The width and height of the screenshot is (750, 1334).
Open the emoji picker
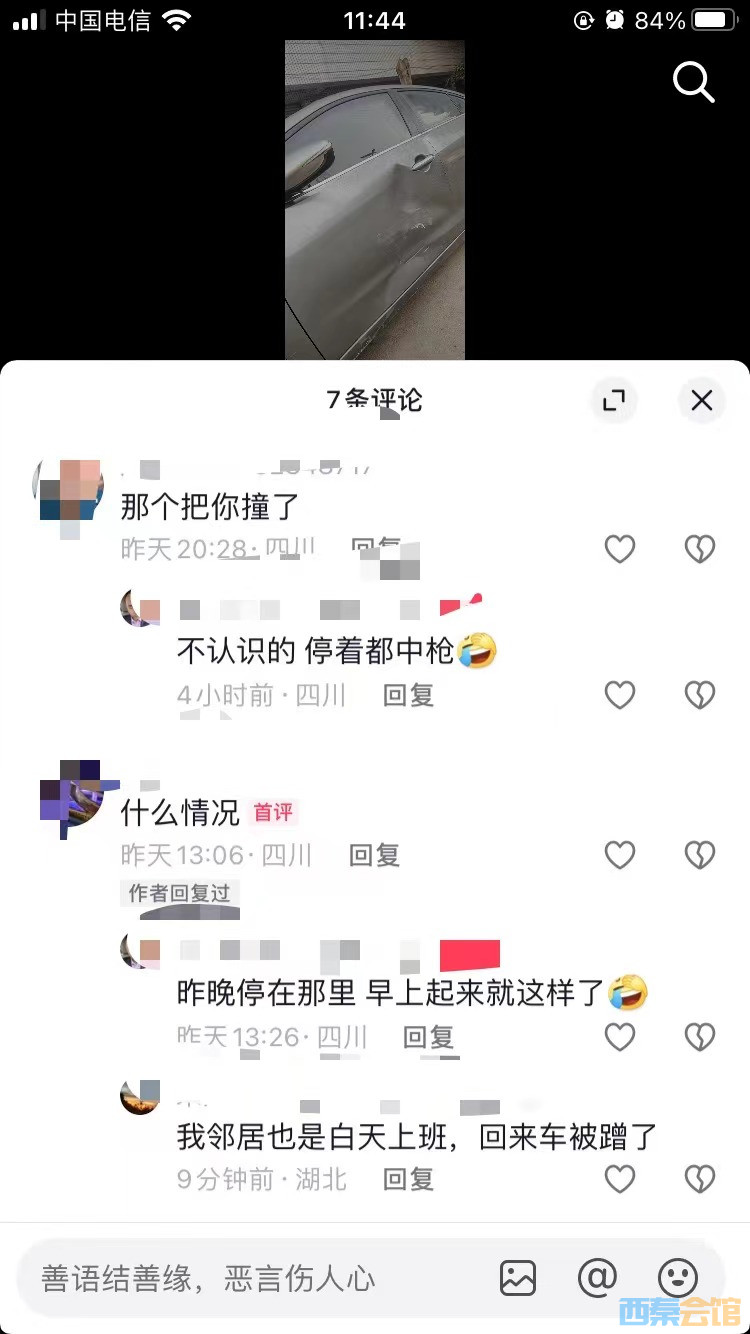[677, 1277]
